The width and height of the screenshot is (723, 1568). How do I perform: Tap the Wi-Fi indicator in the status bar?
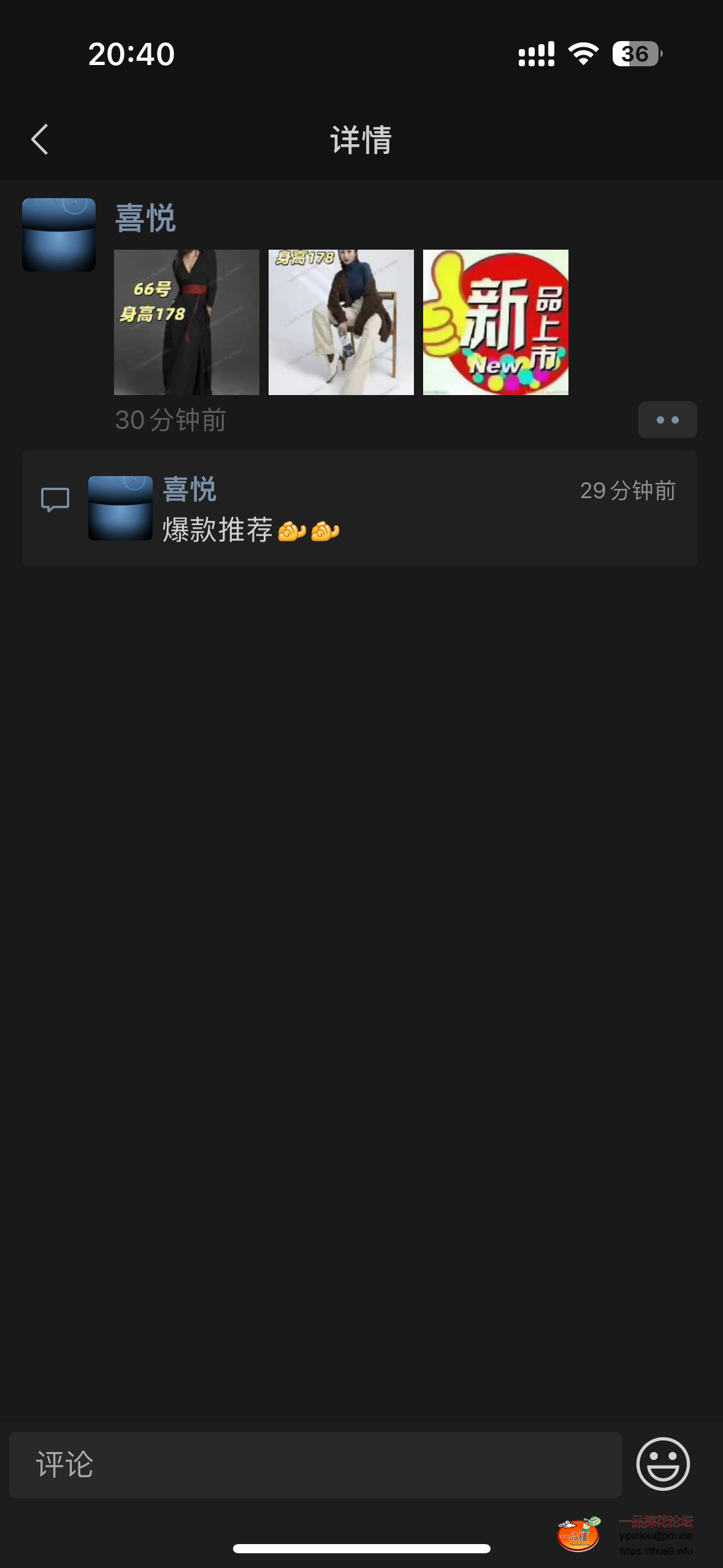[583, 54]
